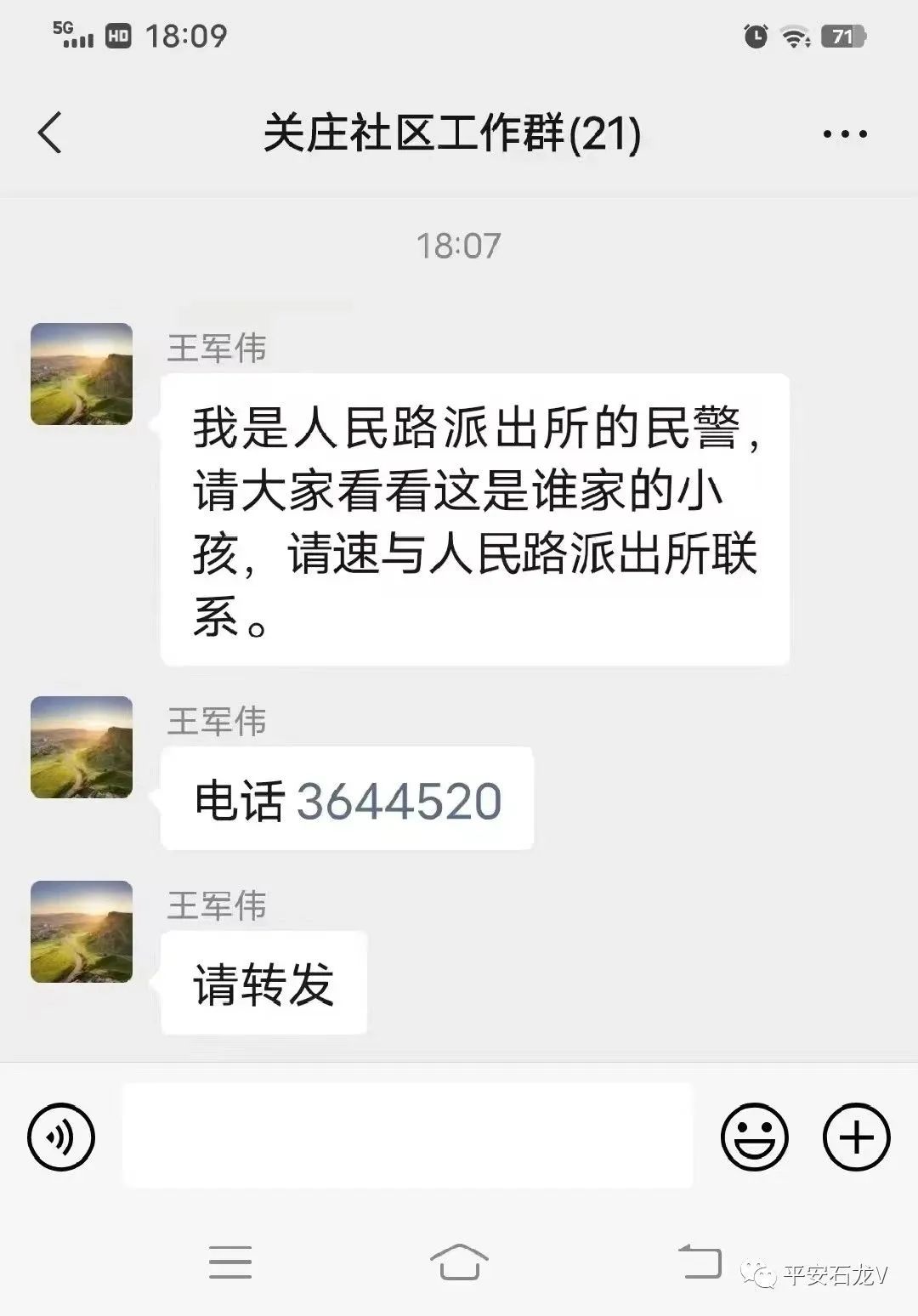The height and width of the screenshot is (1316, 918).
Task: Tap the system home button
Action: [x=459, y=1262]
